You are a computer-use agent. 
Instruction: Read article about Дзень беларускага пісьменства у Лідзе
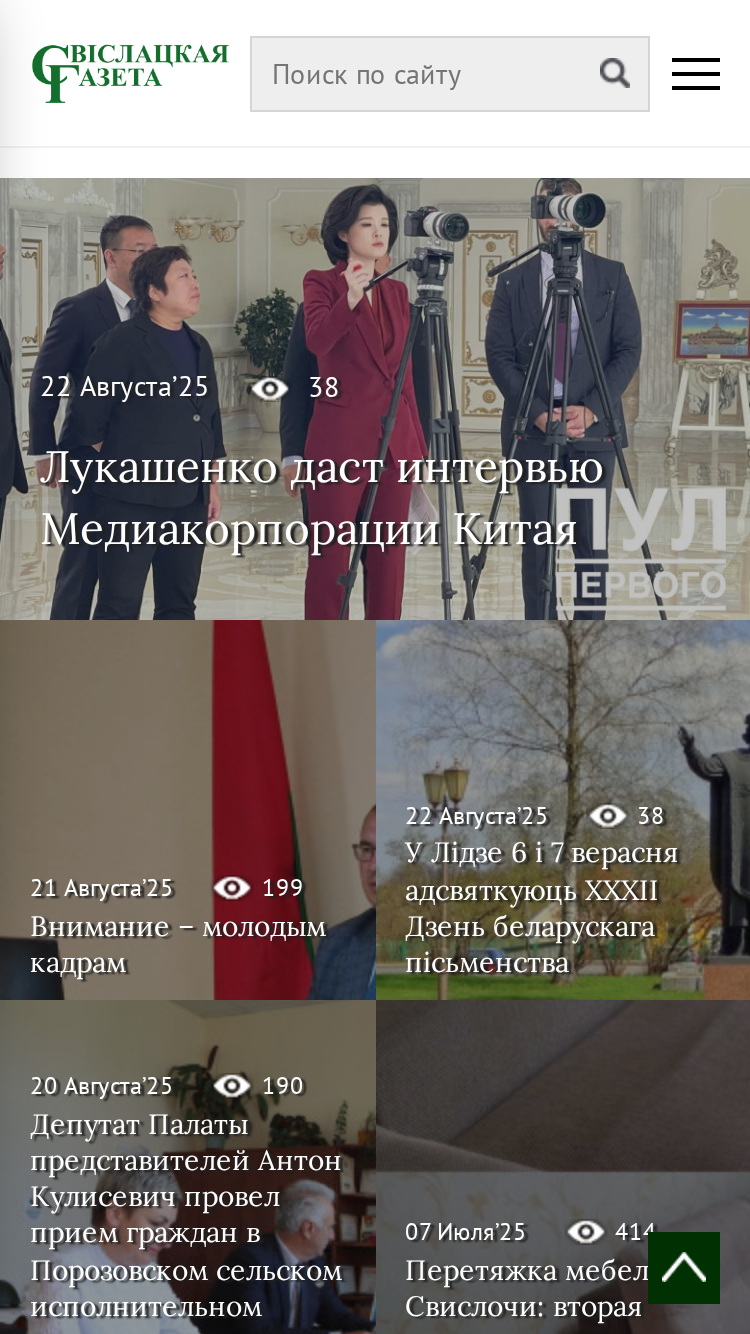click(x=541, y=907)
